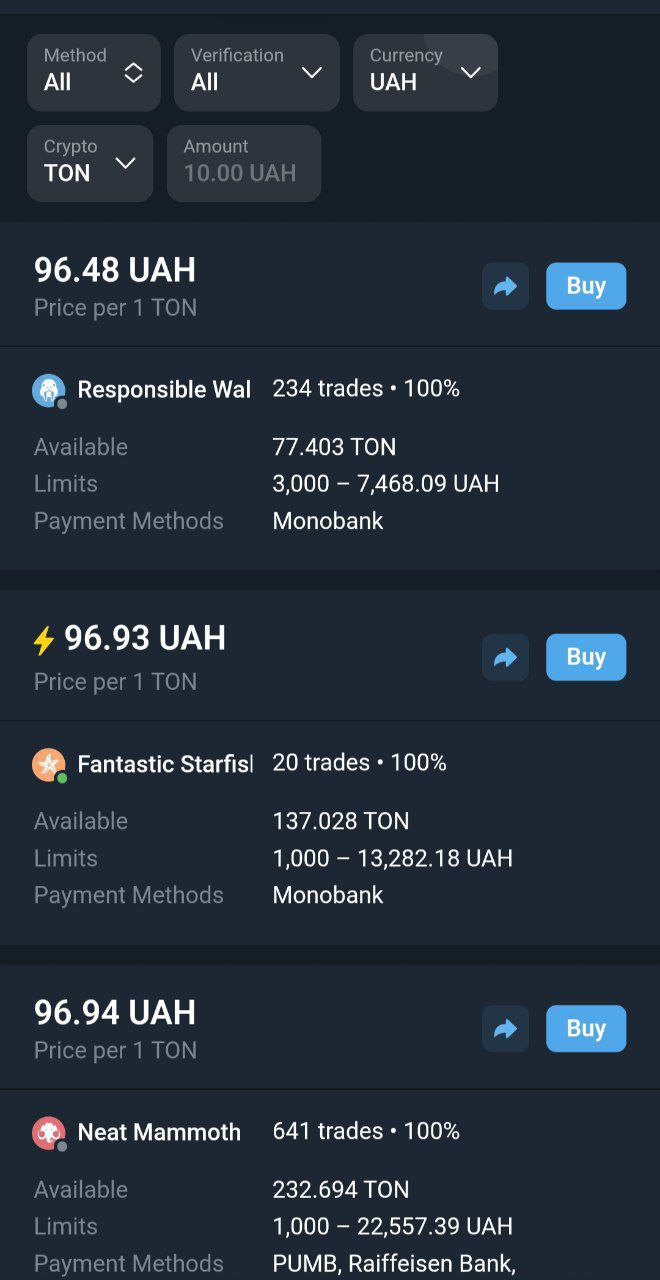Share the 96.48 UAH offer
The height and width of the screenshot is (1280, 660).
tap(505, 286)
